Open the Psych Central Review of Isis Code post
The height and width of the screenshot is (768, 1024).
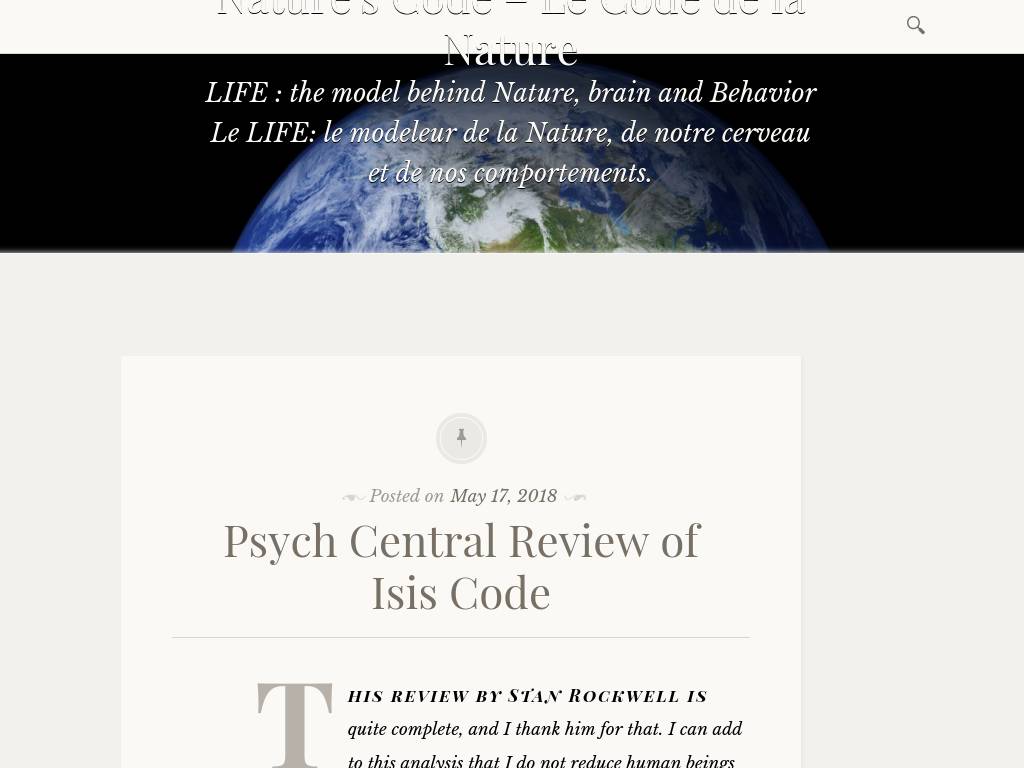point(462,566)
